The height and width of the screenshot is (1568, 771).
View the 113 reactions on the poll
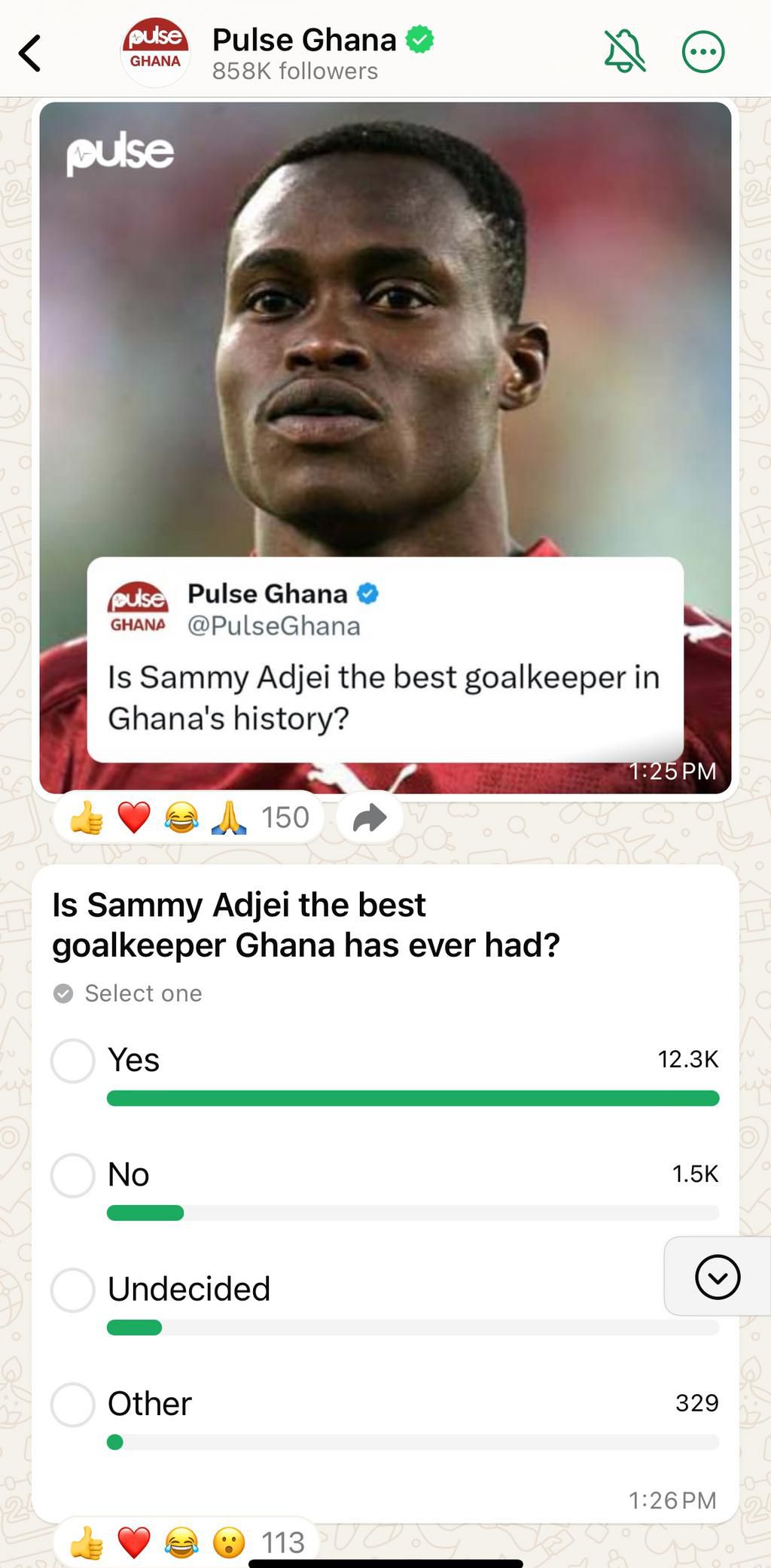[x=187, y=1542]
